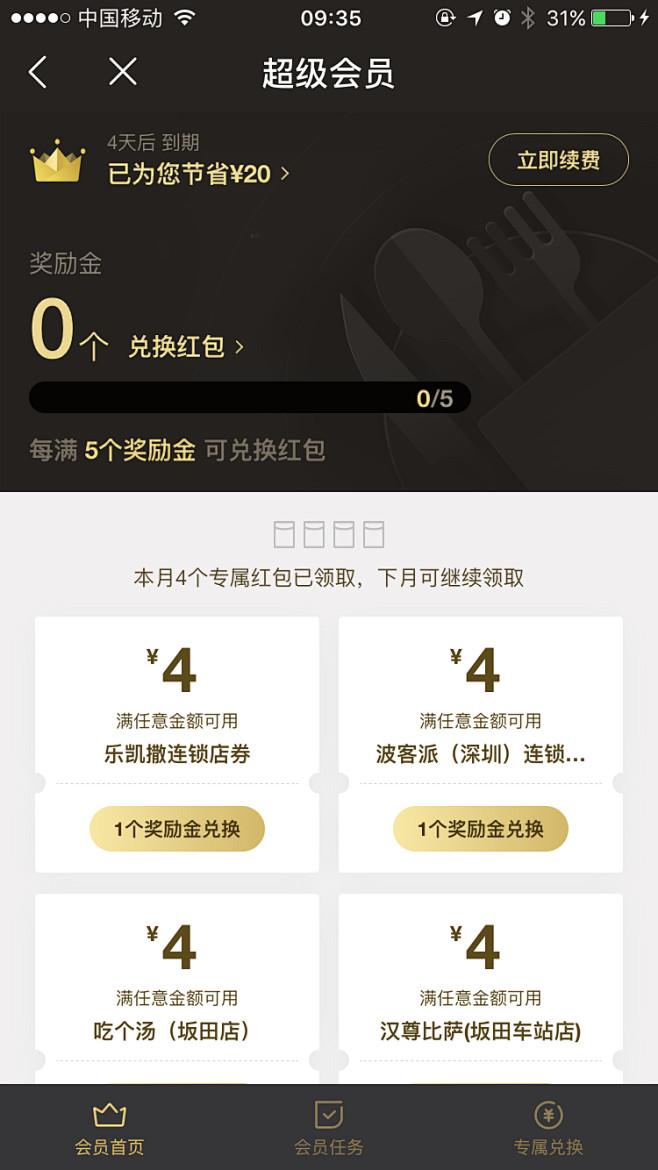Image resolution: width=658 pixels, height=1170 pixels.
Task: Open the 吃个汤（坂田店）coupon card
Action: point(177,985)
